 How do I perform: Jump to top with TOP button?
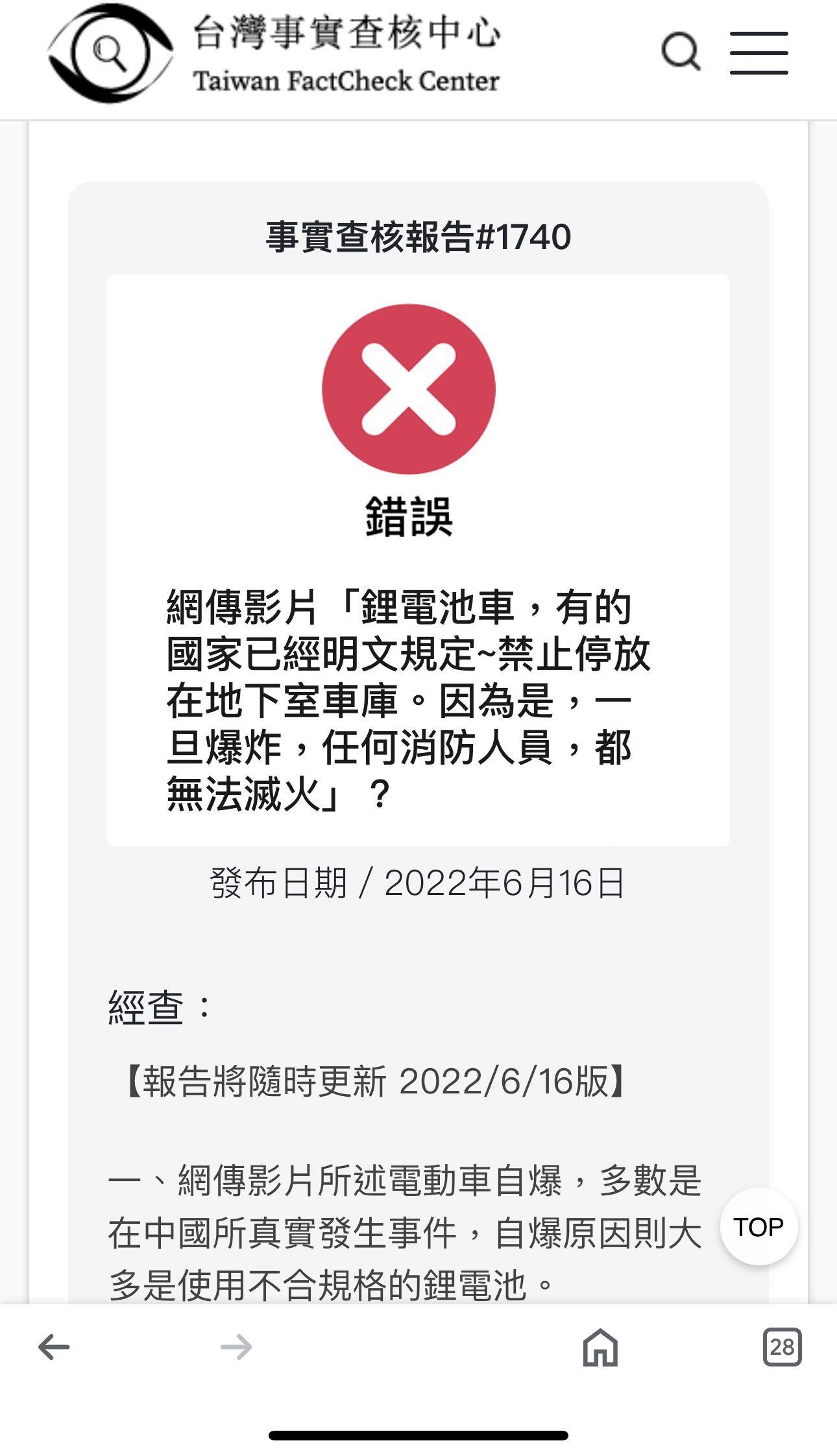[x=758, y=1226]
